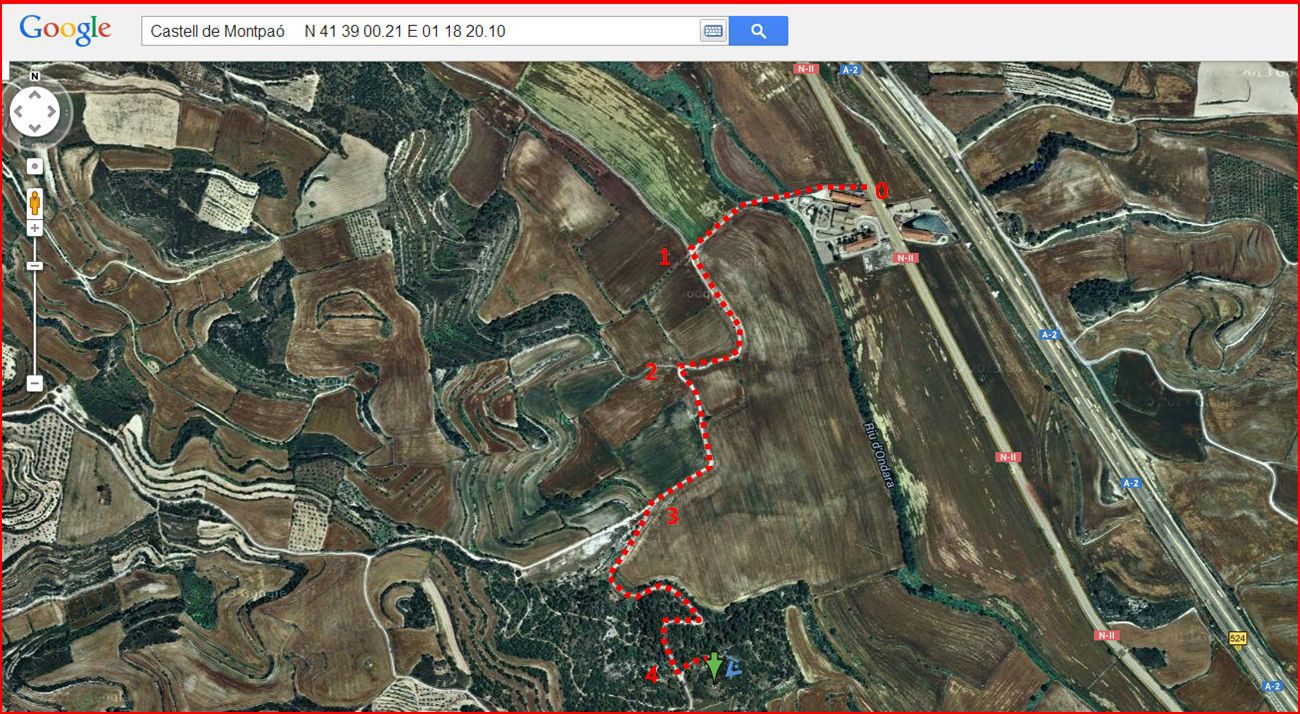Tap the green arrow location marker
Viewport: 1300px width, 714px height.
[x=714, y=665]
